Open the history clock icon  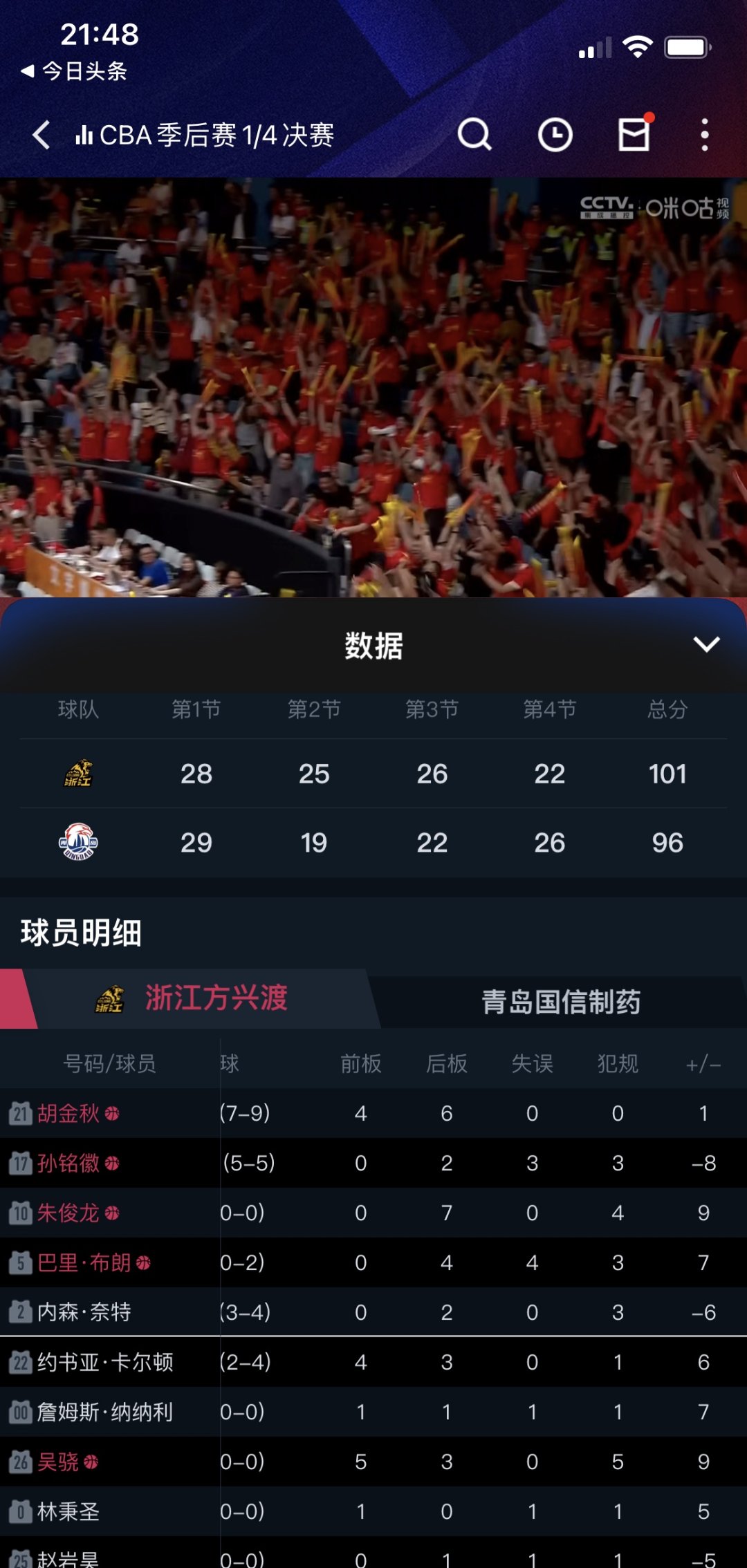[555, 135]
